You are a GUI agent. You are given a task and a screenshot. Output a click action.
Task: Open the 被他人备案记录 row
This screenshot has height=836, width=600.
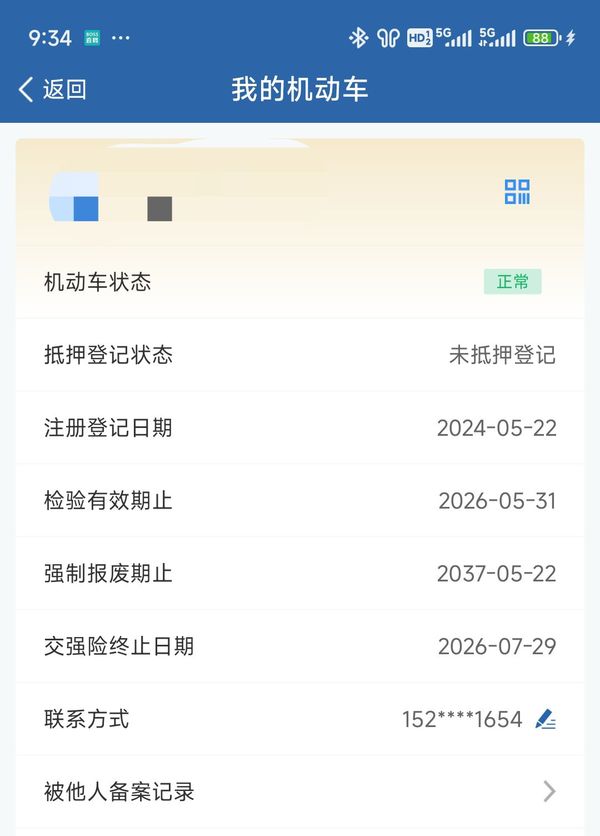[300, 792]
